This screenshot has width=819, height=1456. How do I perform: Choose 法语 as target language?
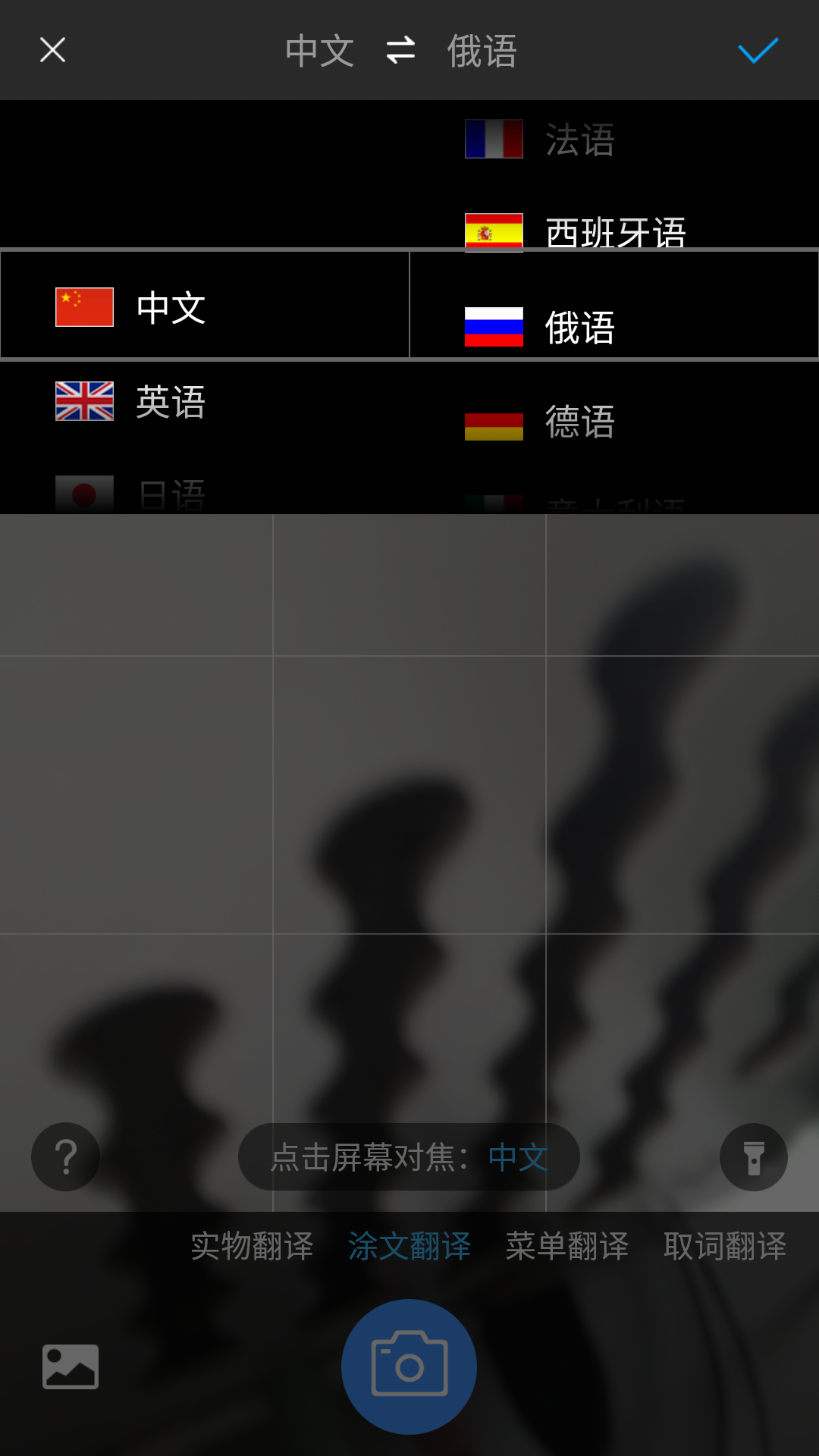click(580, 140)
